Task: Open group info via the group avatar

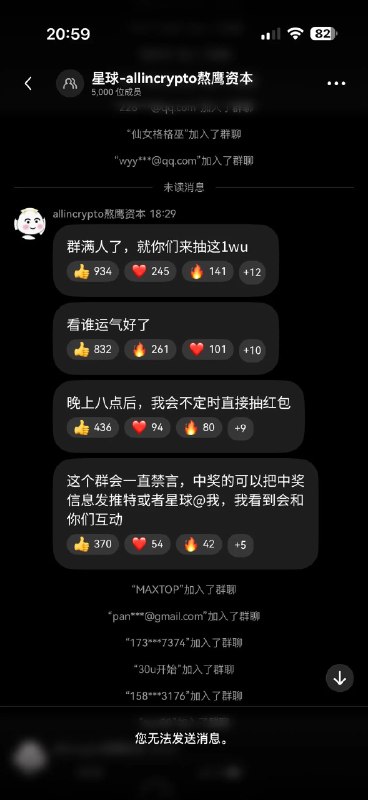Action: click(x=70, y=84)
